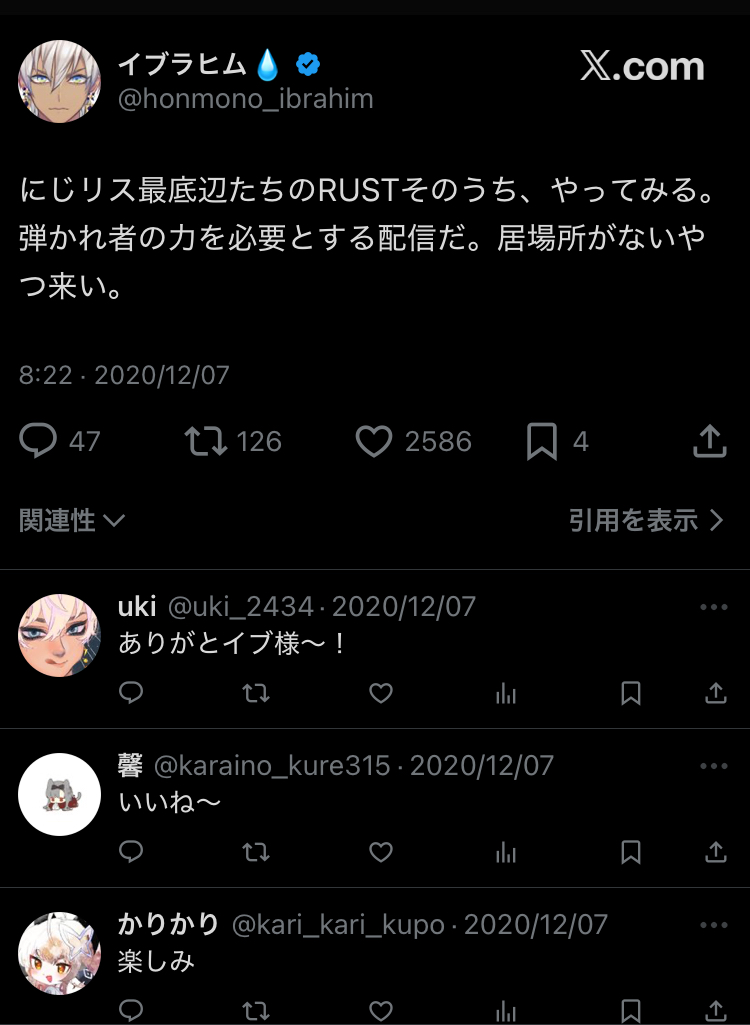750x1025 pixels.
Task: Open the overflow menu on uki's reply
Action: [x=714, y=607]
